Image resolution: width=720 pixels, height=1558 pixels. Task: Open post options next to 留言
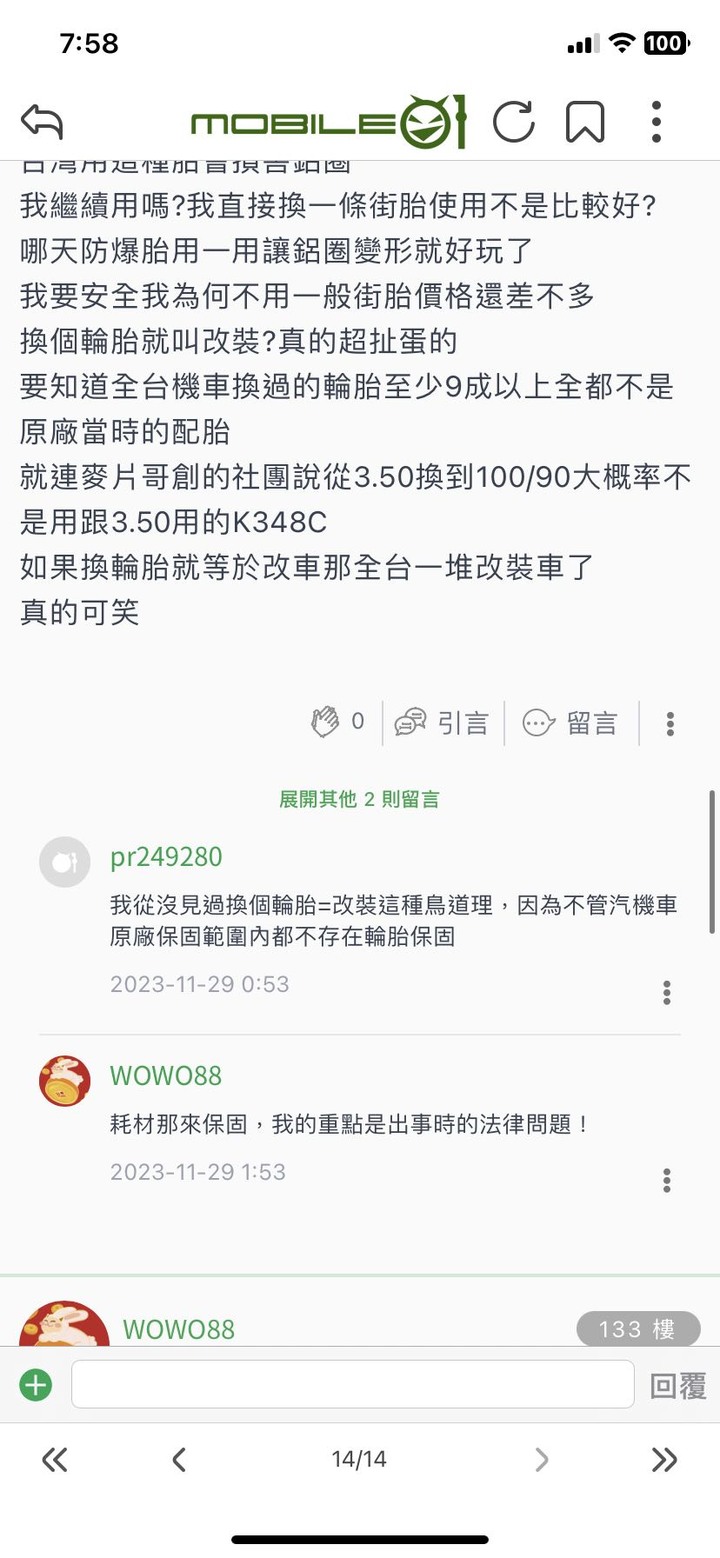click(x=670, y=723)
